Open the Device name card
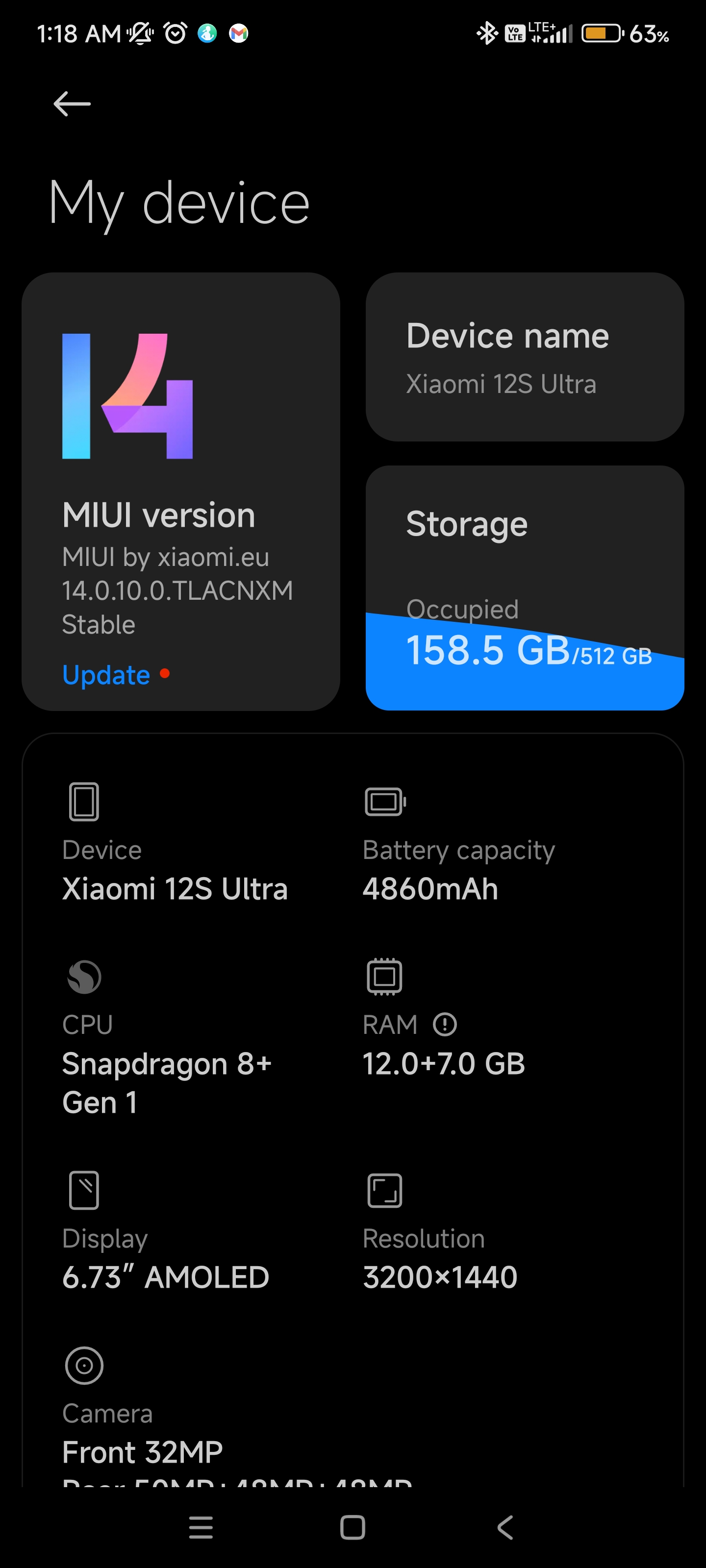Viewport: 706px width, 1568px height. pyautogui.click(x=525, y=357)
